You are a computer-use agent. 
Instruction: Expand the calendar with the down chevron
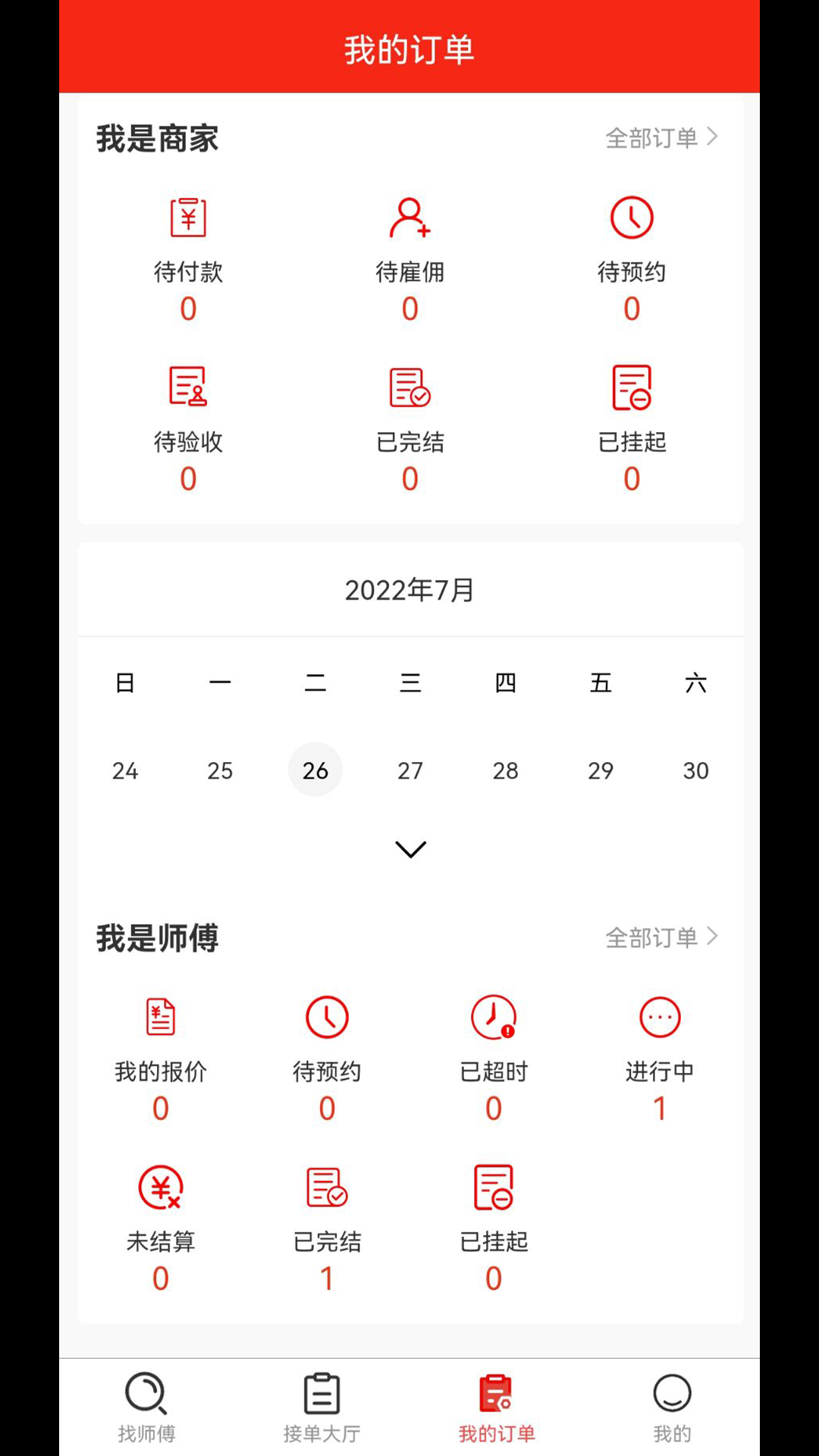coord(409,849)
